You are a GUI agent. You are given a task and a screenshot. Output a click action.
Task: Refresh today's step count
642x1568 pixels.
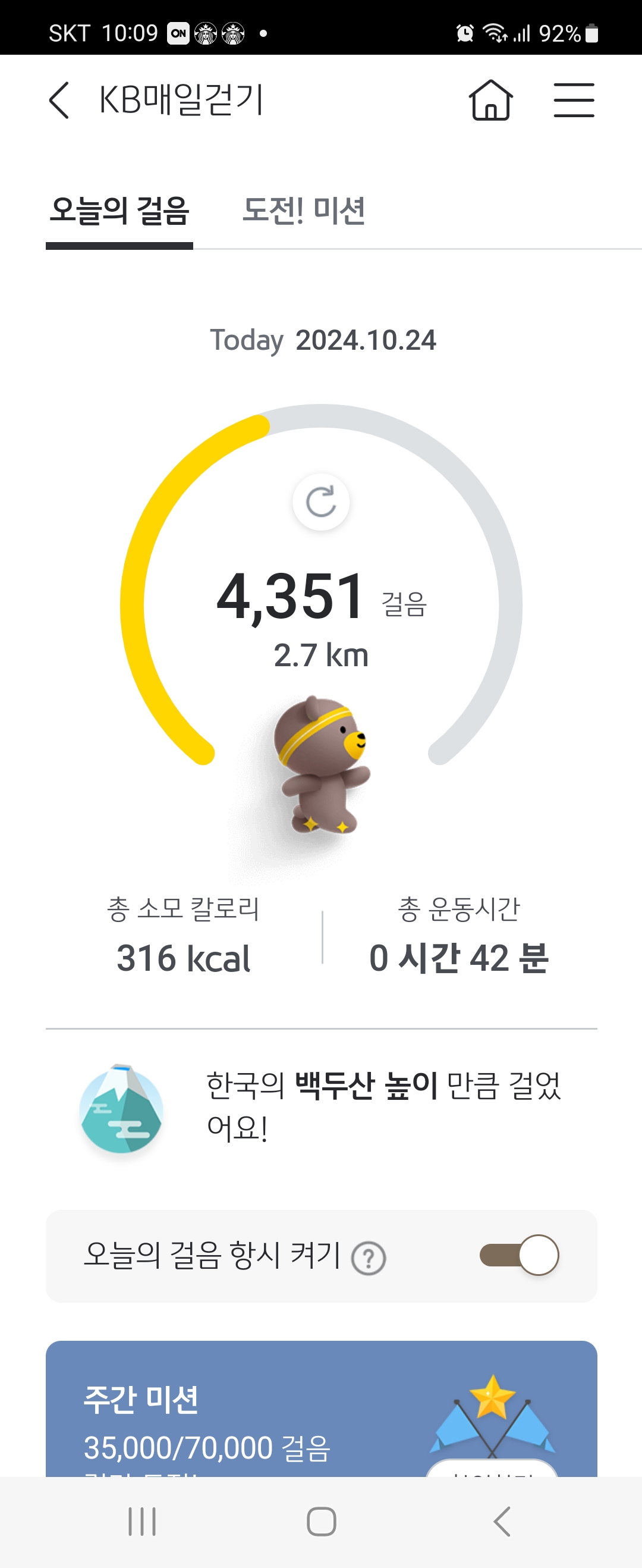(x=320, y=502)
